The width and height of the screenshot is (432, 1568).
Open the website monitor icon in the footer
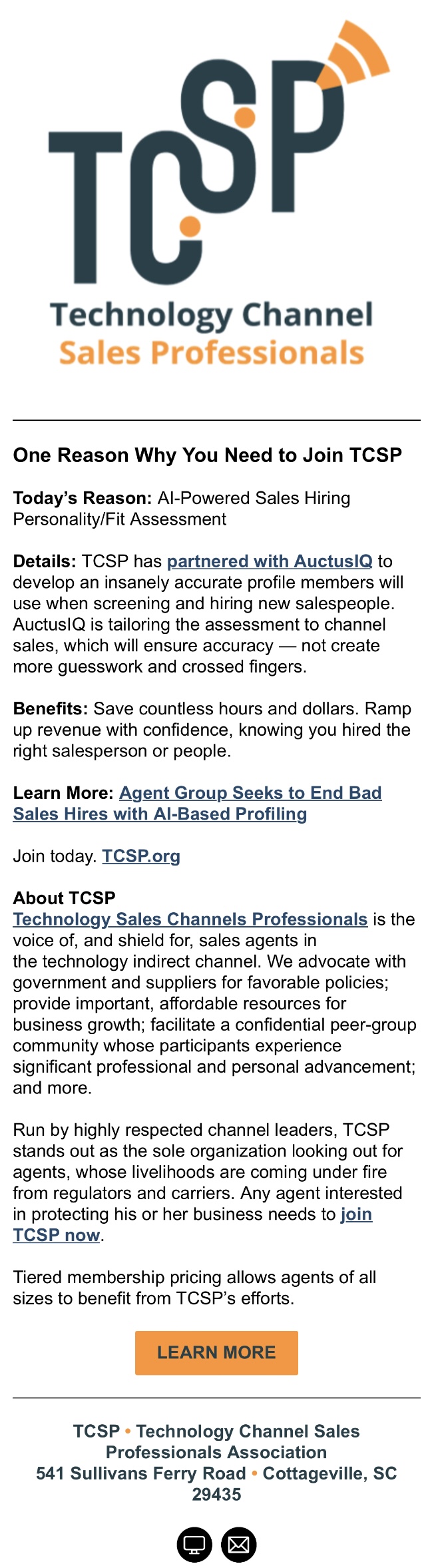tap(194, 1545)
